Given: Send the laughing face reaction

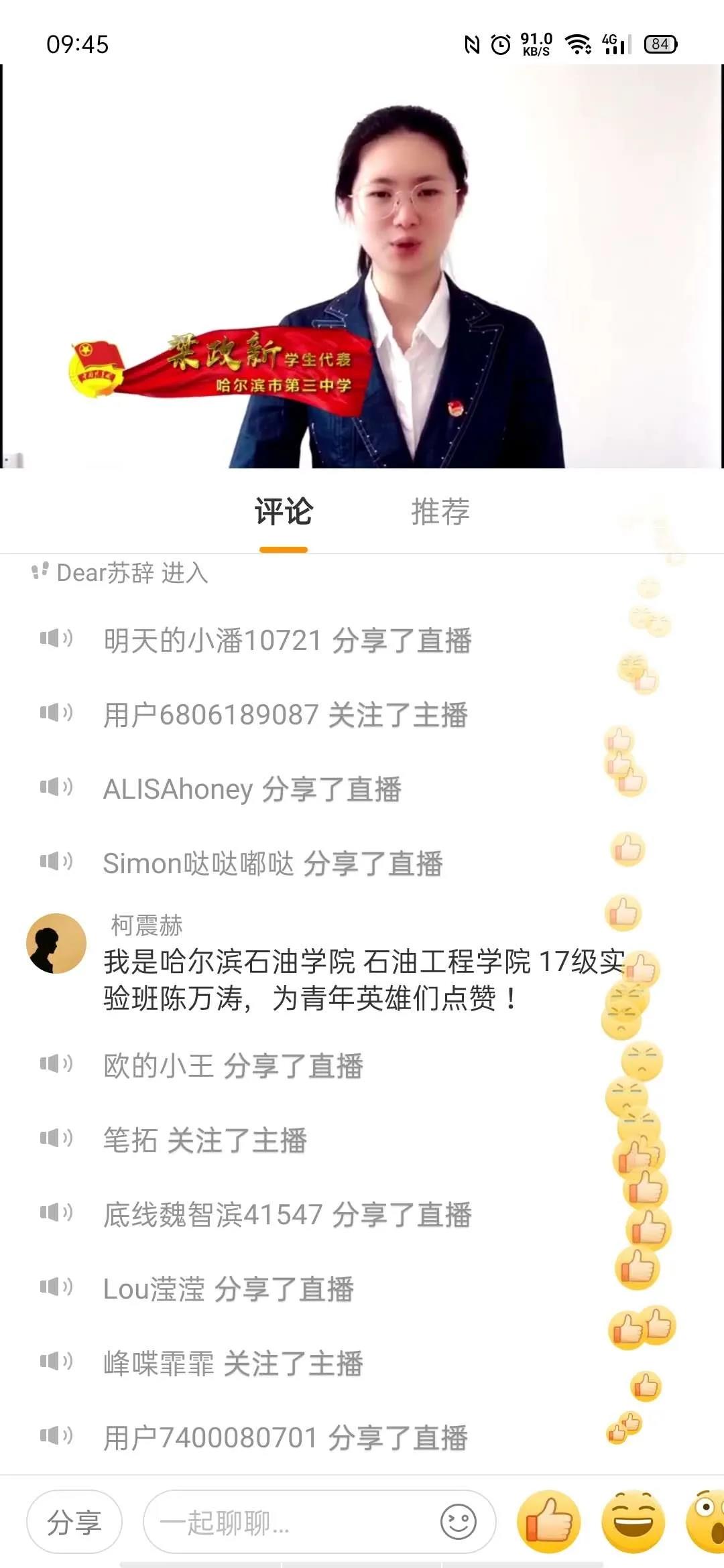Looking at the screenshot, I should coord(633,1522).
